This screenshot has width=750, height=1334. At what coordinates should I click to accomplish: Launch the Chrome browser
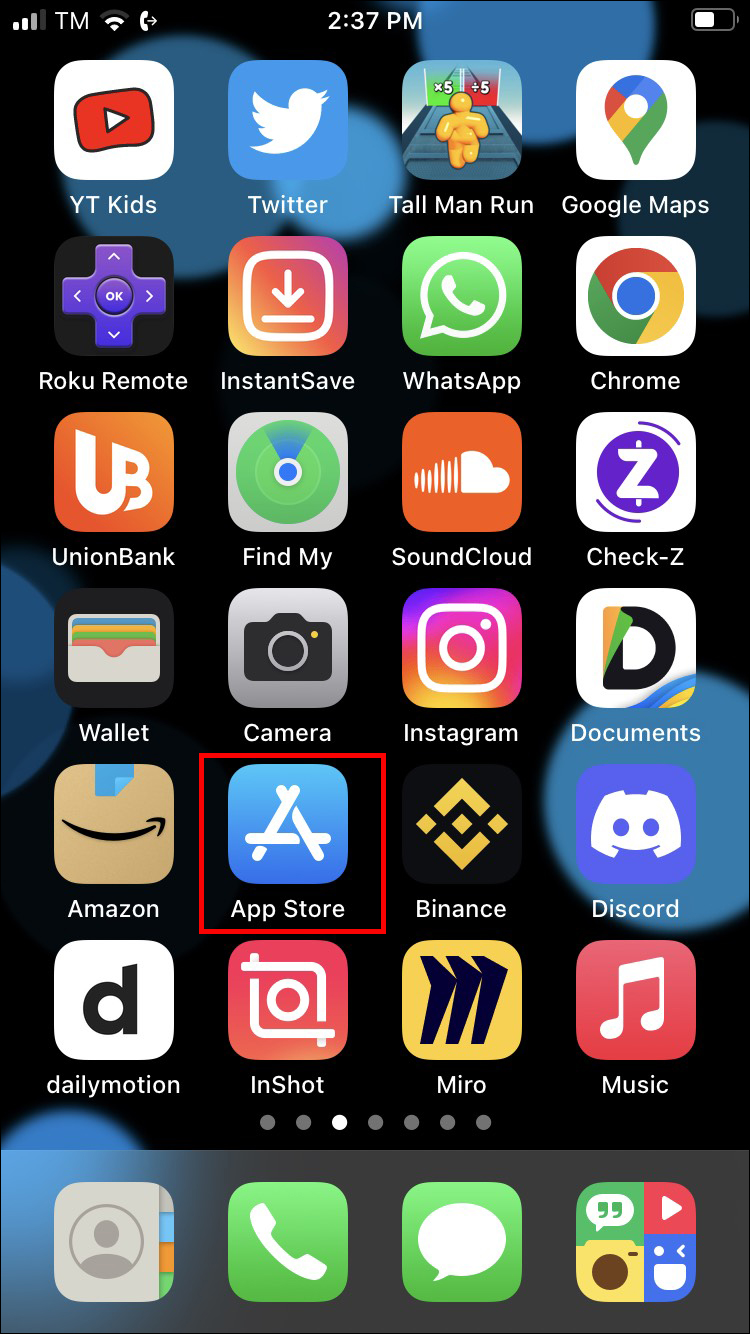(x=636, y=296)
